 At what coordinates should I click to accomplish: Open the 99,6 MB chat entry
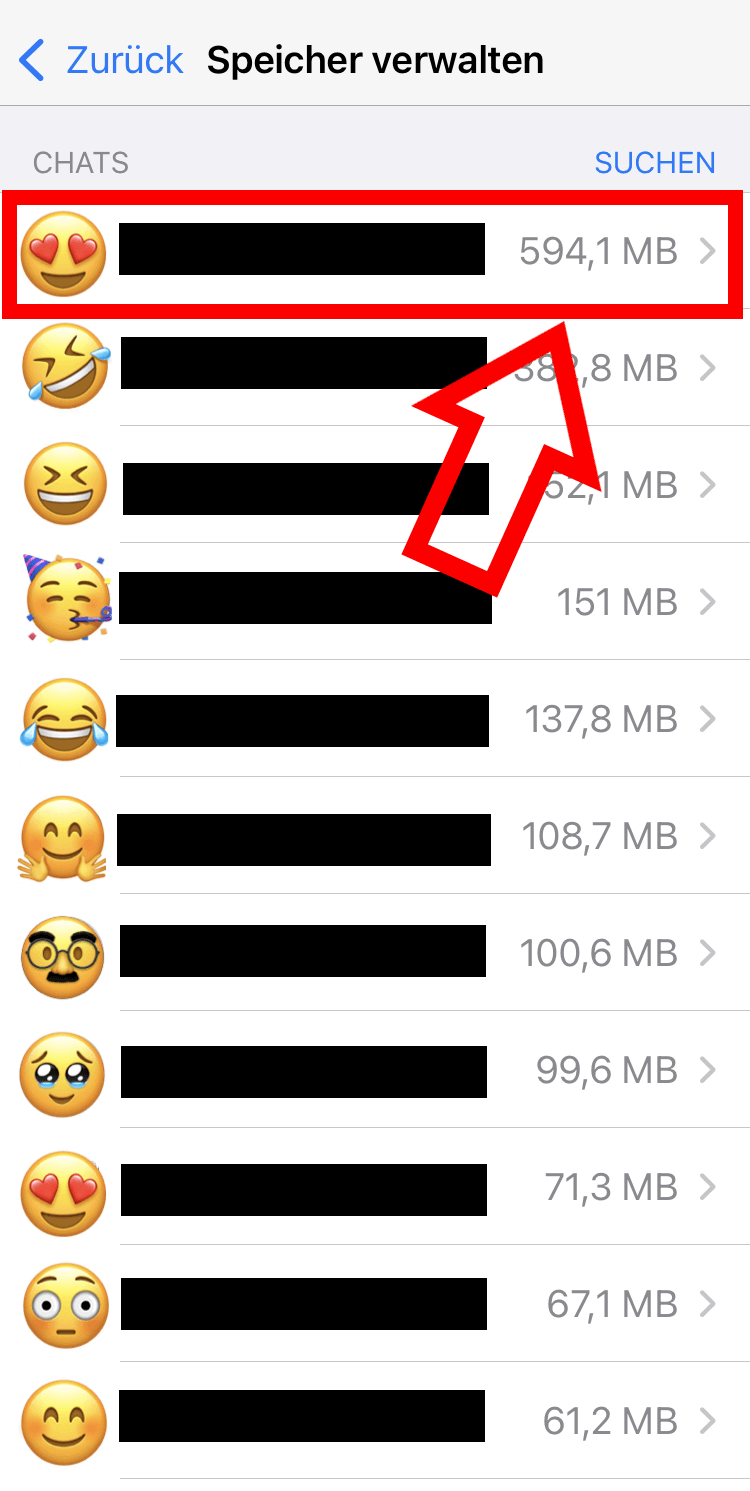pos(375,1070)
